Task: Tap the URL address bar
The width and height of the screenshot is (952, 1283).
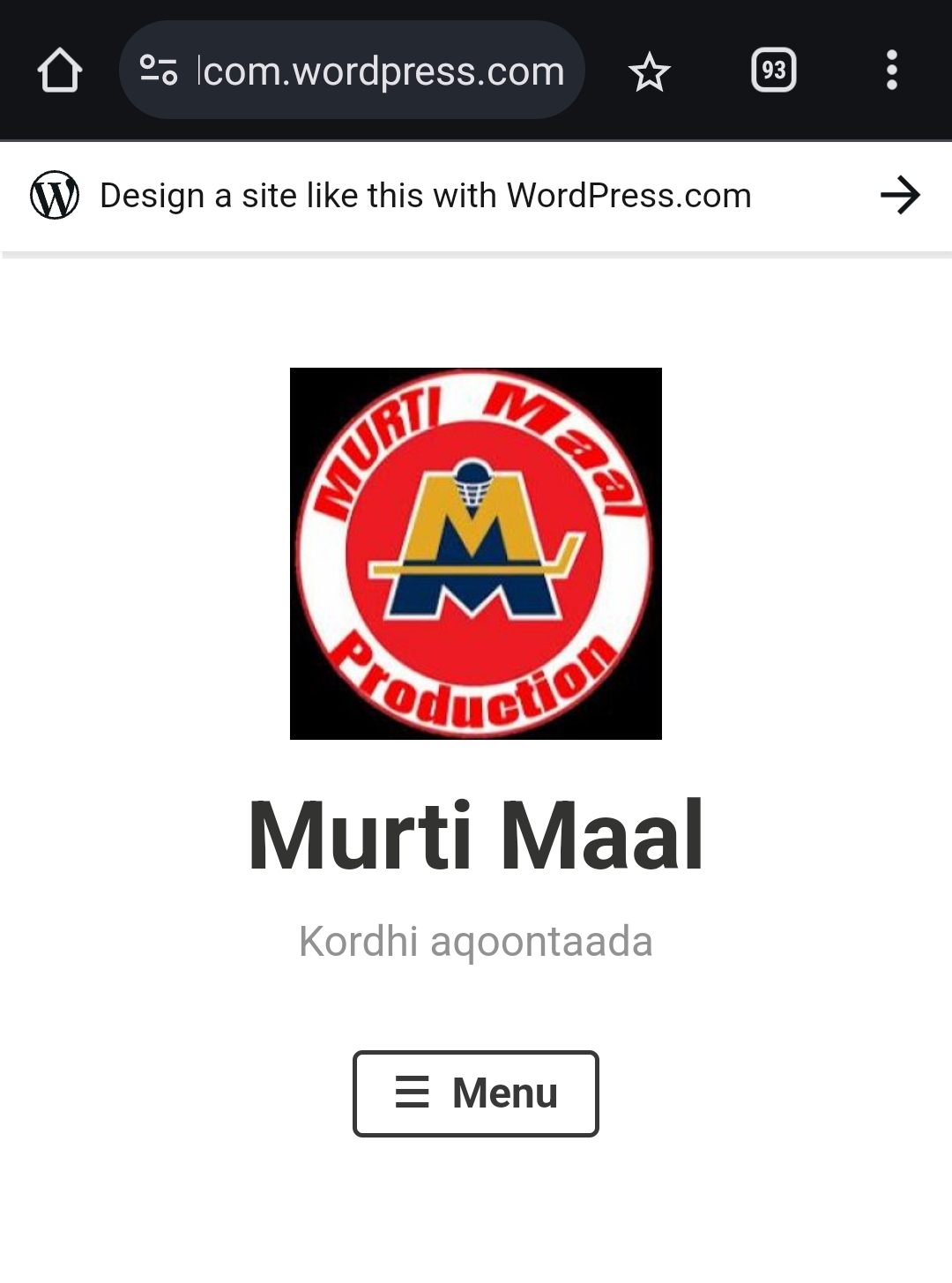Action: point(379,71)
